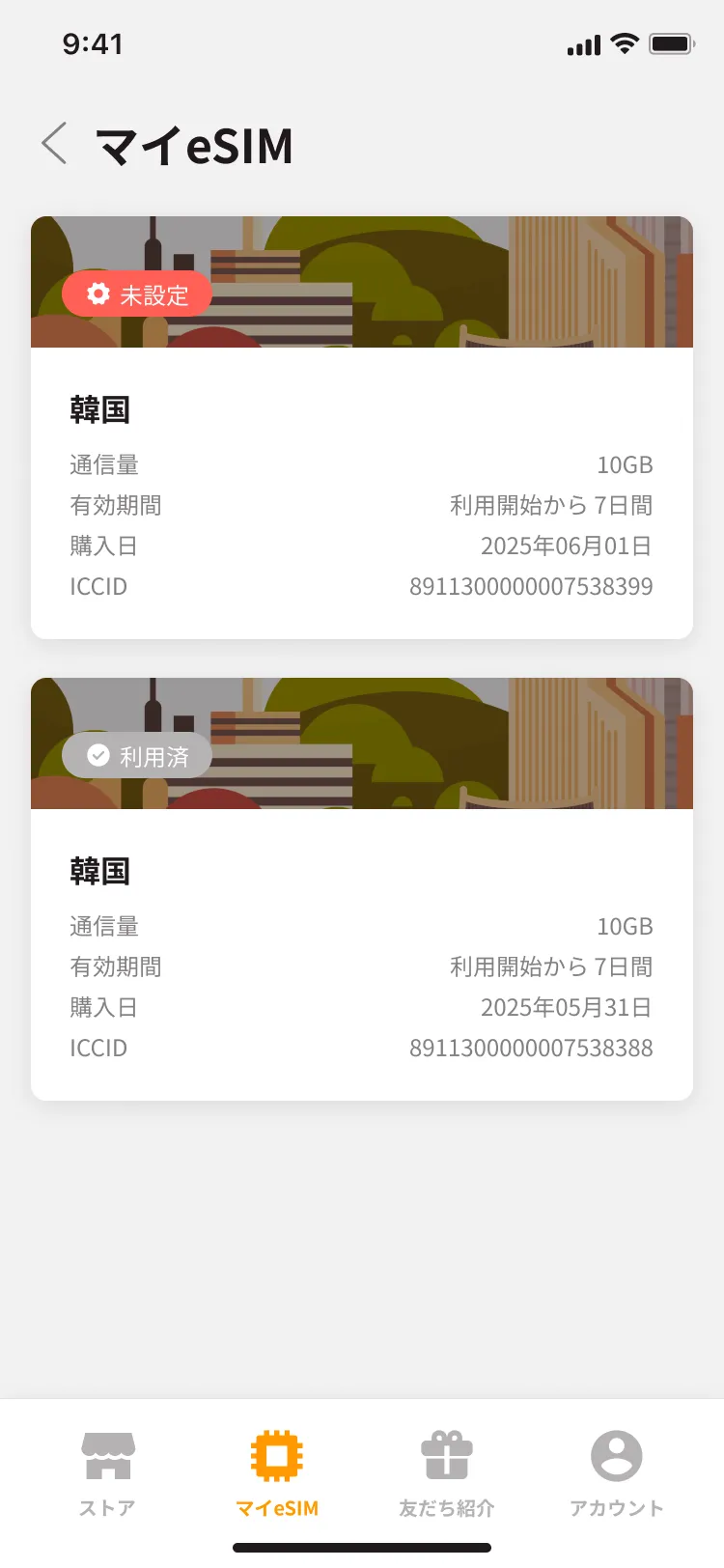Image resolution: width=724 pixels, height=1568 pixels.
Task: Switch to the ストア tab
Action: click(107, 1473)
